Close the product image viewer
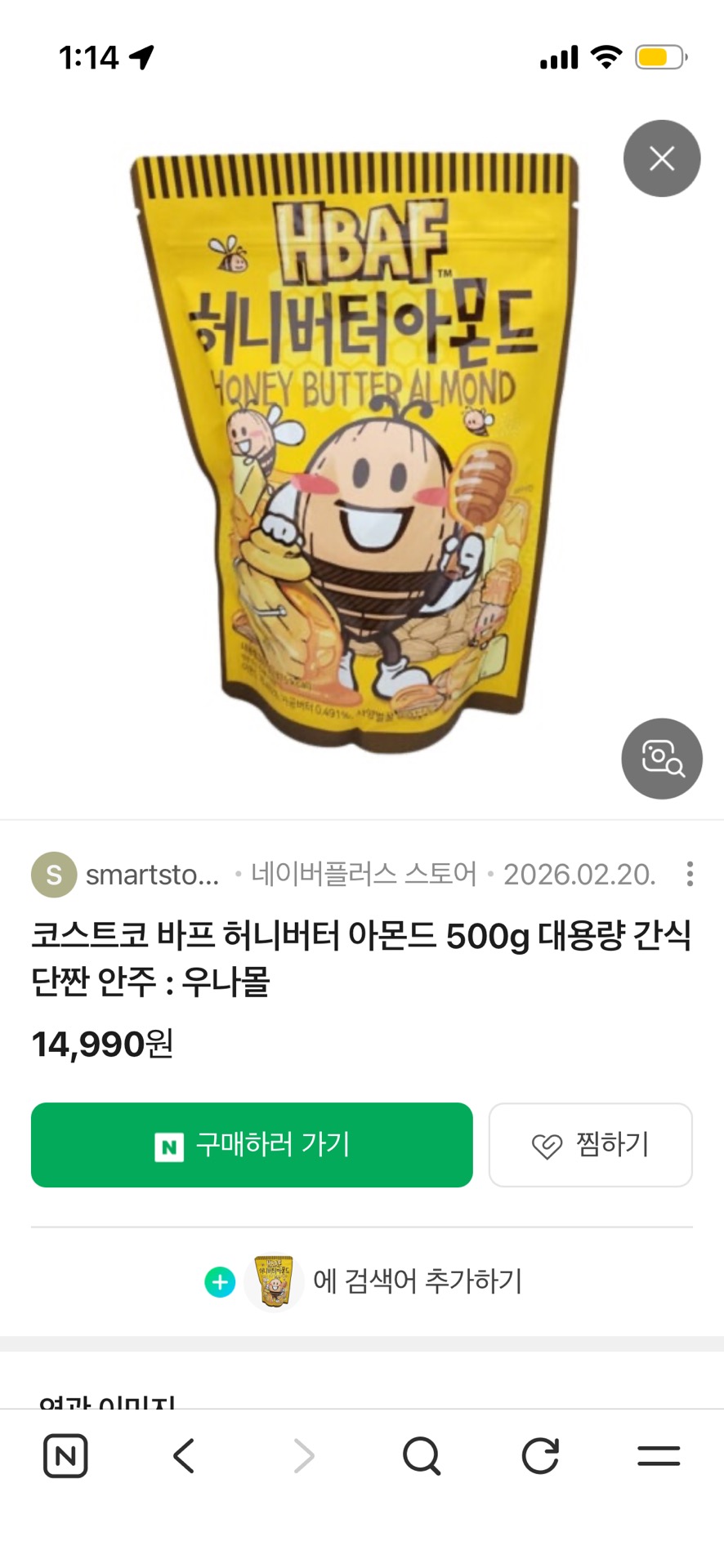This screenshot has width=724, height=1568. pos(662,158)
